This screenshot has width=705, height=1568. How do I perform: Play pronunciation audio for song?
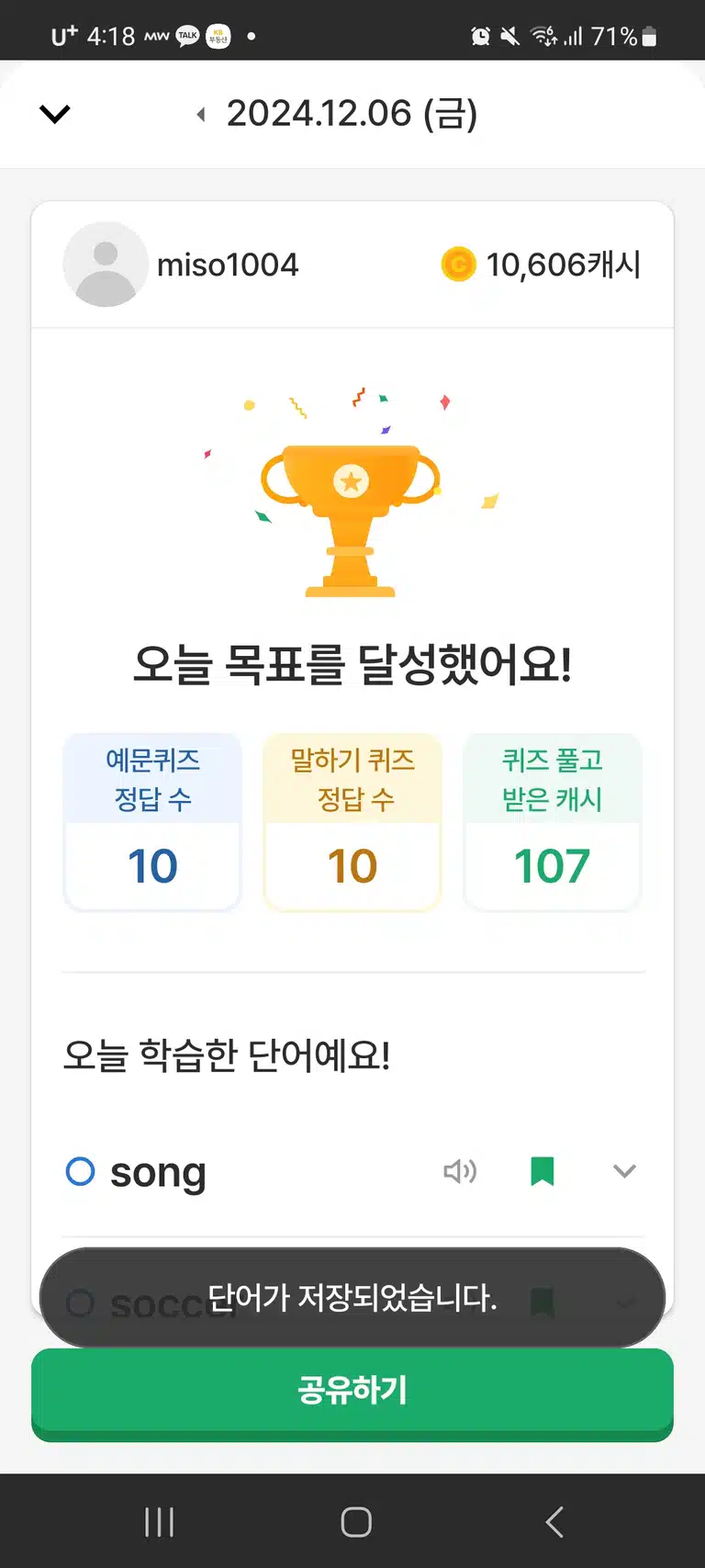coord(460,1171)
